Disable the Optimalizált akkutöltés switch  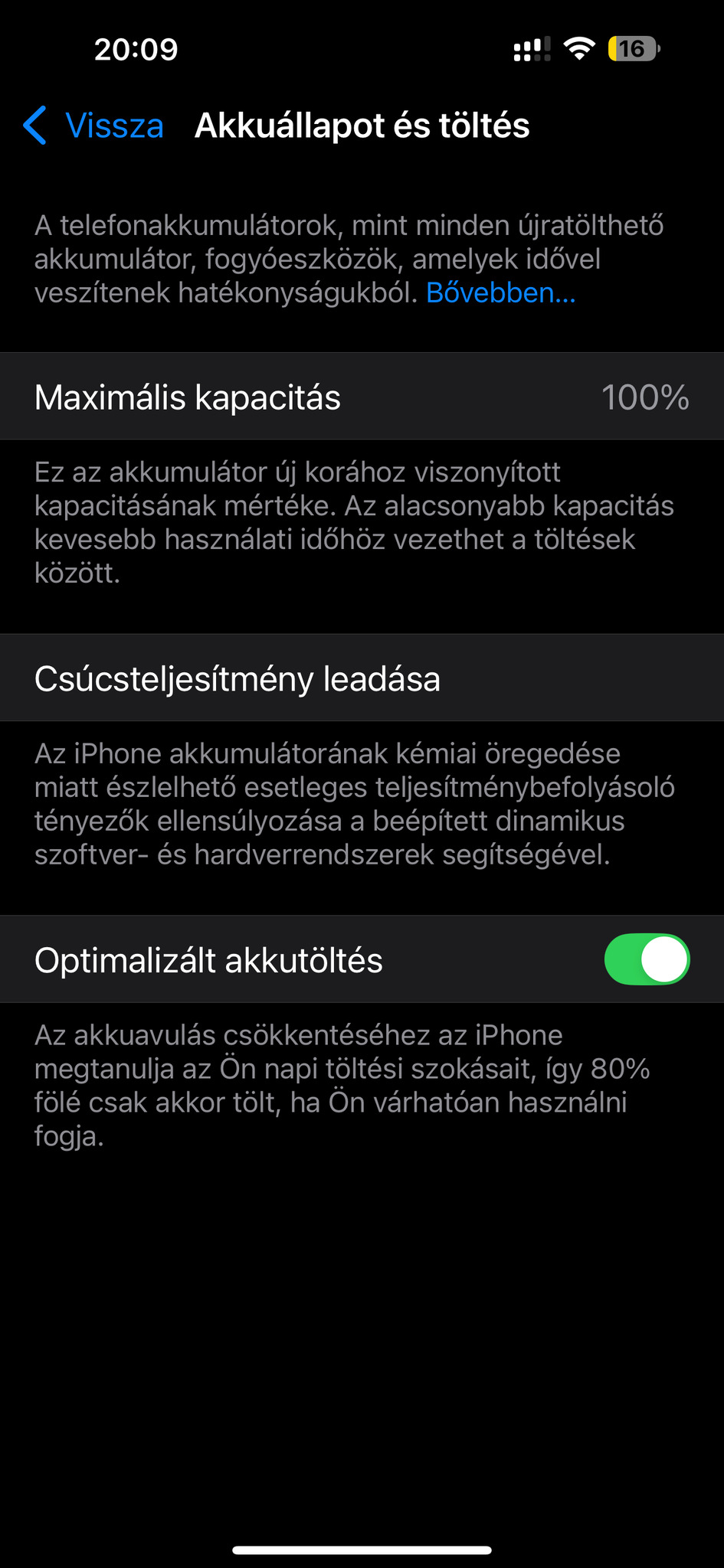[646, 959]
